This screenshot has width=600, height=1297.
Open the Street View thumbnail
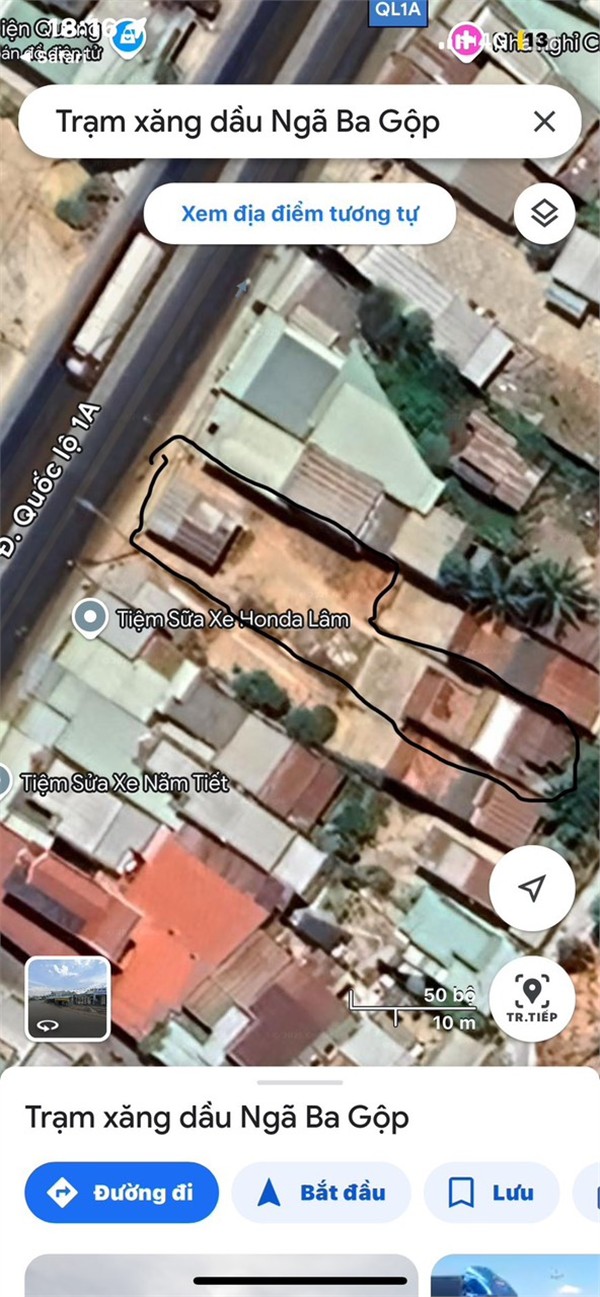click(67, 998)
